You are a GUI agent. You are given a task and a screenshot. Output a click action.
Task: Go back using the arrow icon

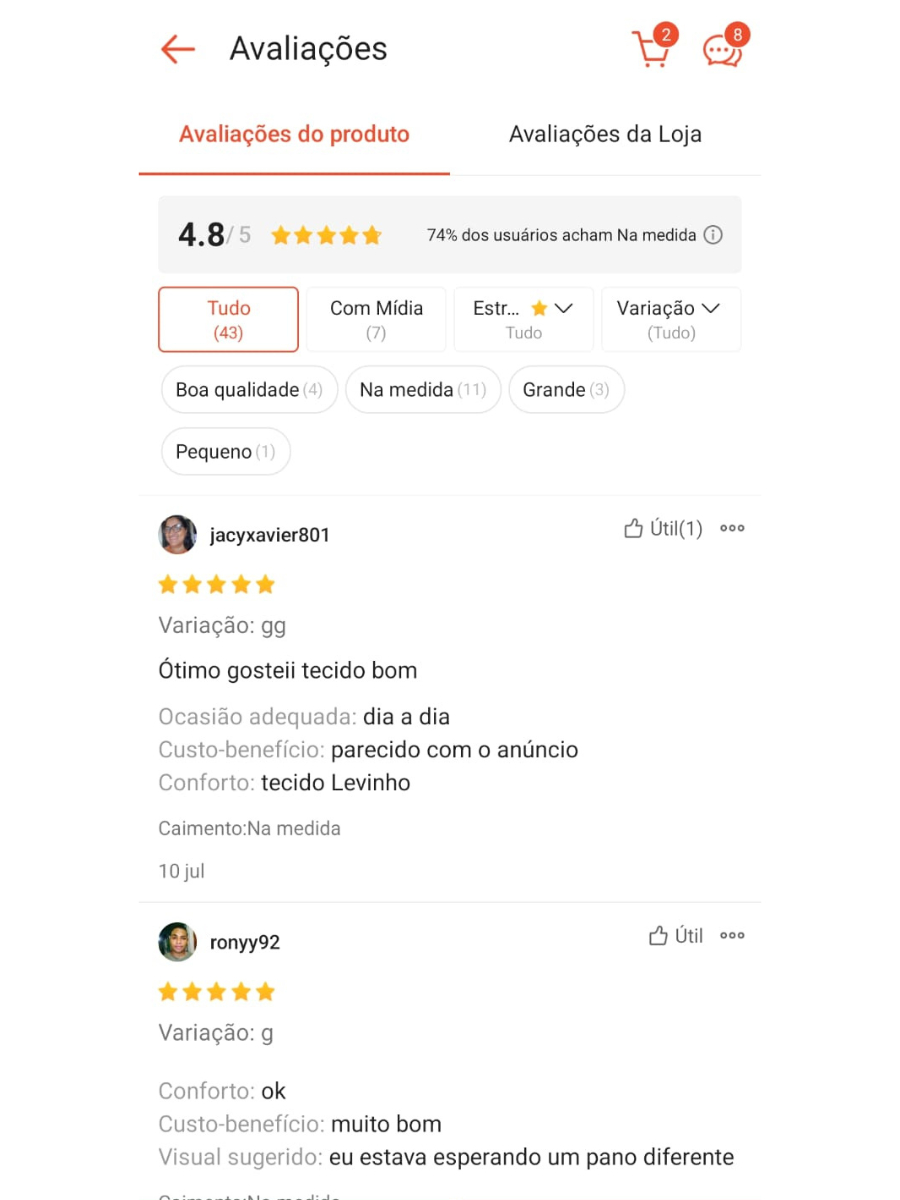pos(177,49)
